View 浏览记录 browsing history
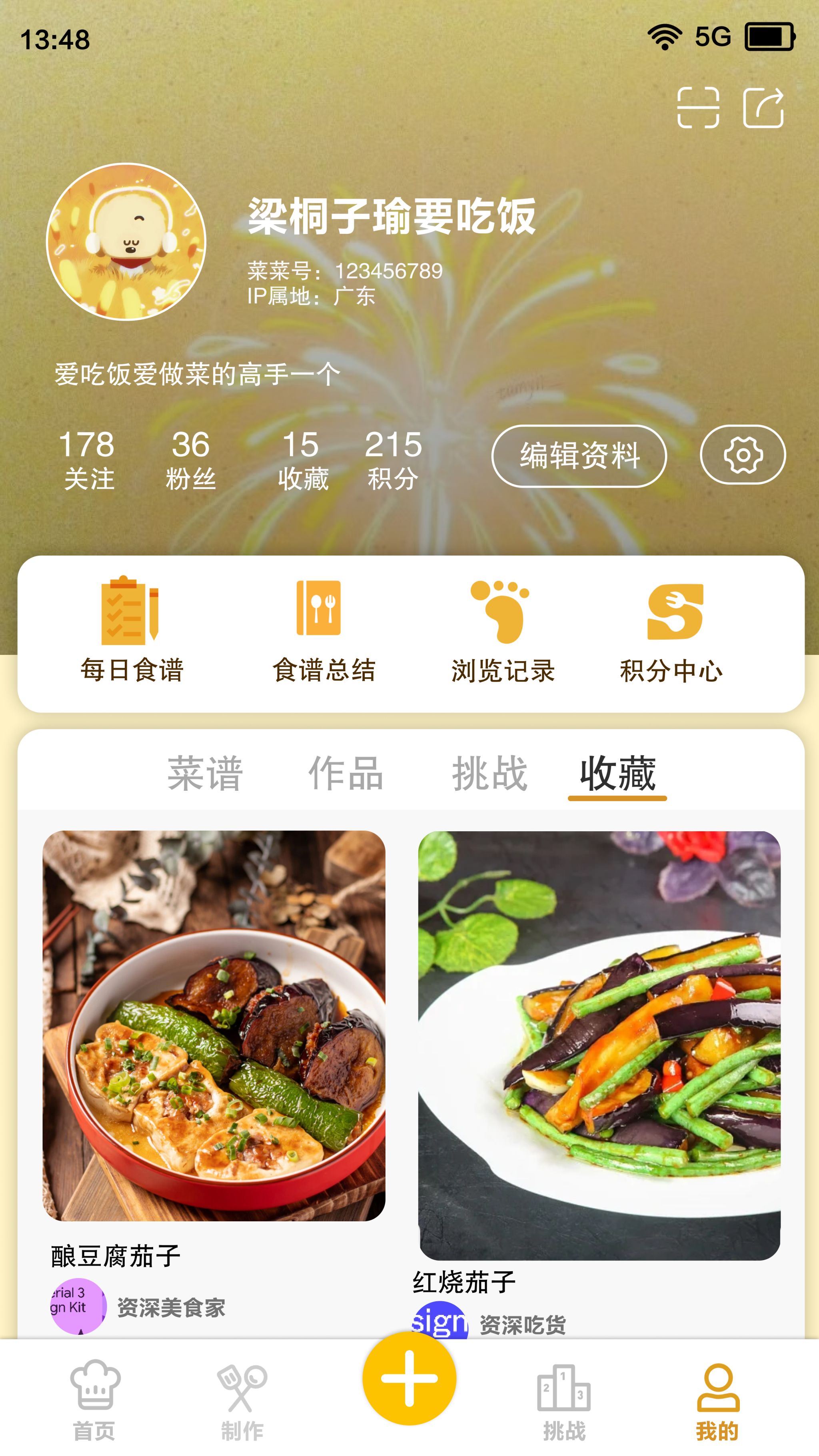The width and height of the screenshot is (819, 1456). click(503, 630)
